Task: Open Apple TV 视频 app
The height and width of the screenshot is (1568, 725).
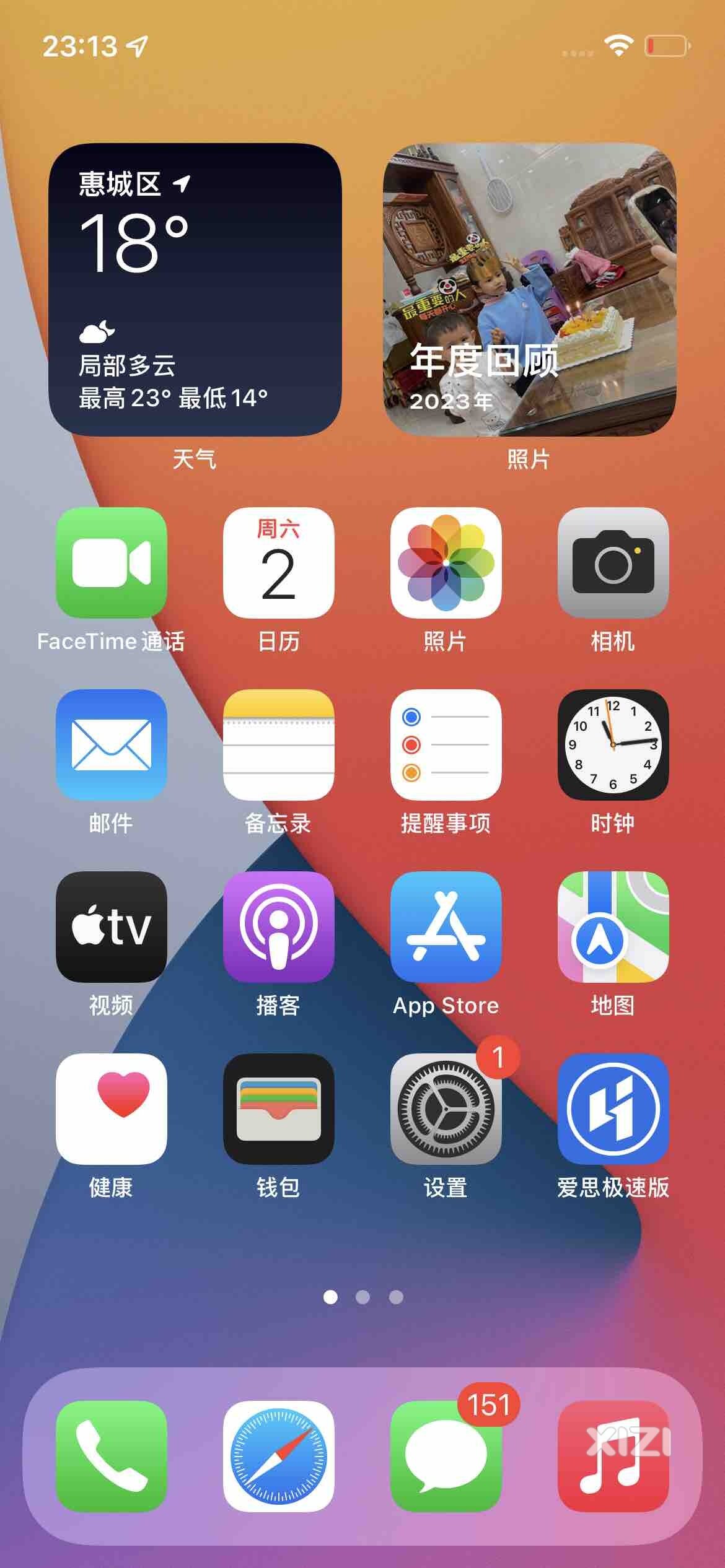Action: click(x=112, y=926)
